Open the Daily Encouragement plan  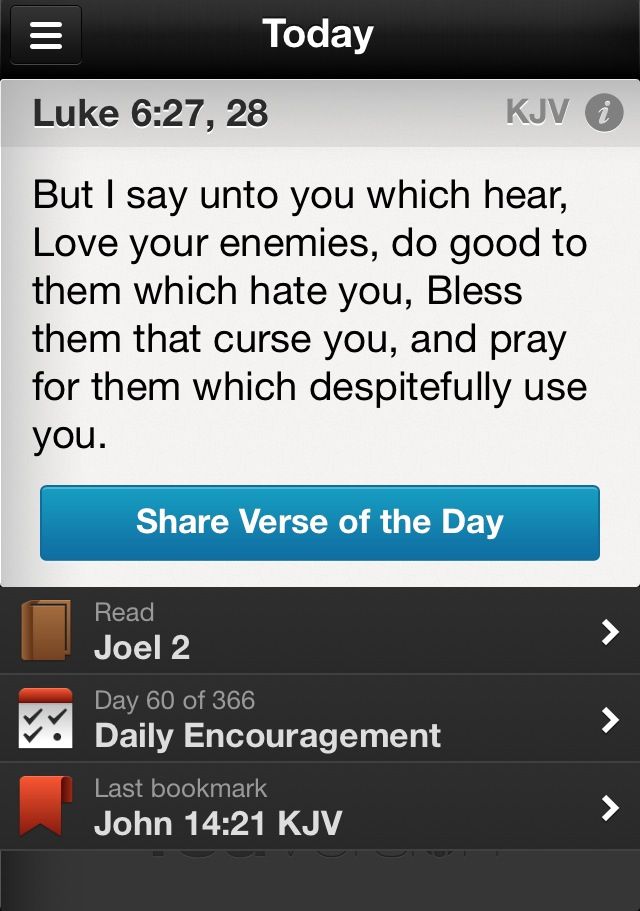click(320, 719)
